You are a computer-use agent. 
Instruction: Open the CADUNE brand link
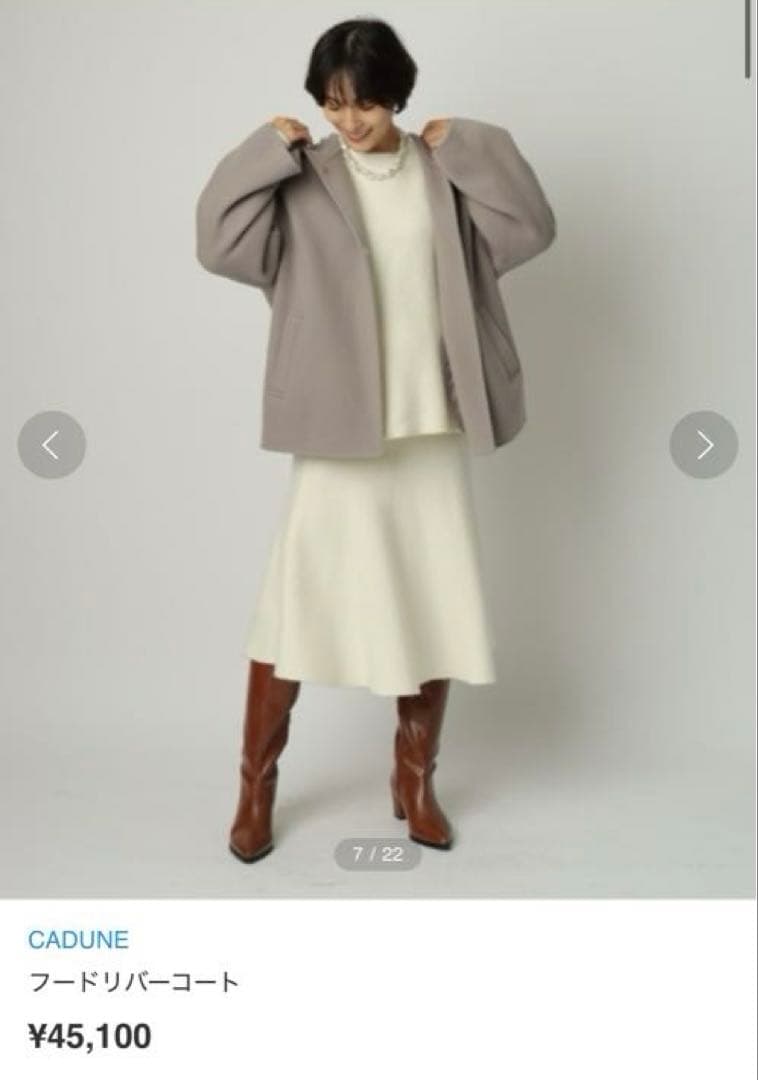click(78, 940)
